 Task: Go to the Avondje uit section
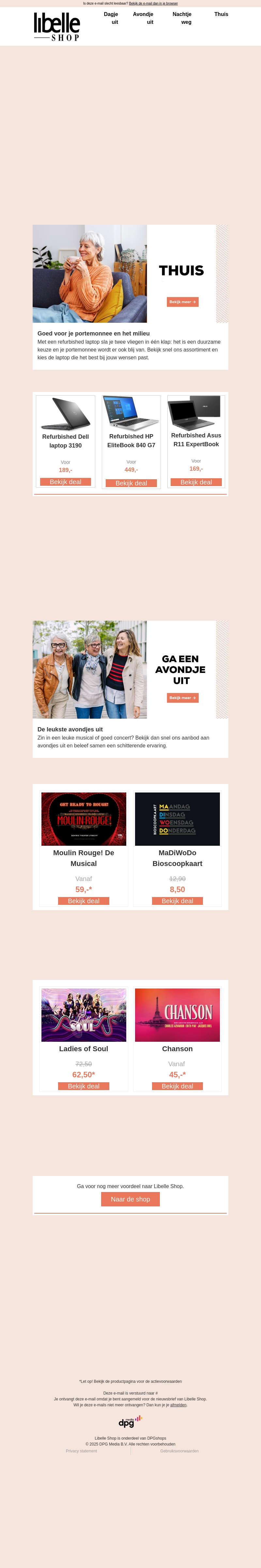[144, 18]
